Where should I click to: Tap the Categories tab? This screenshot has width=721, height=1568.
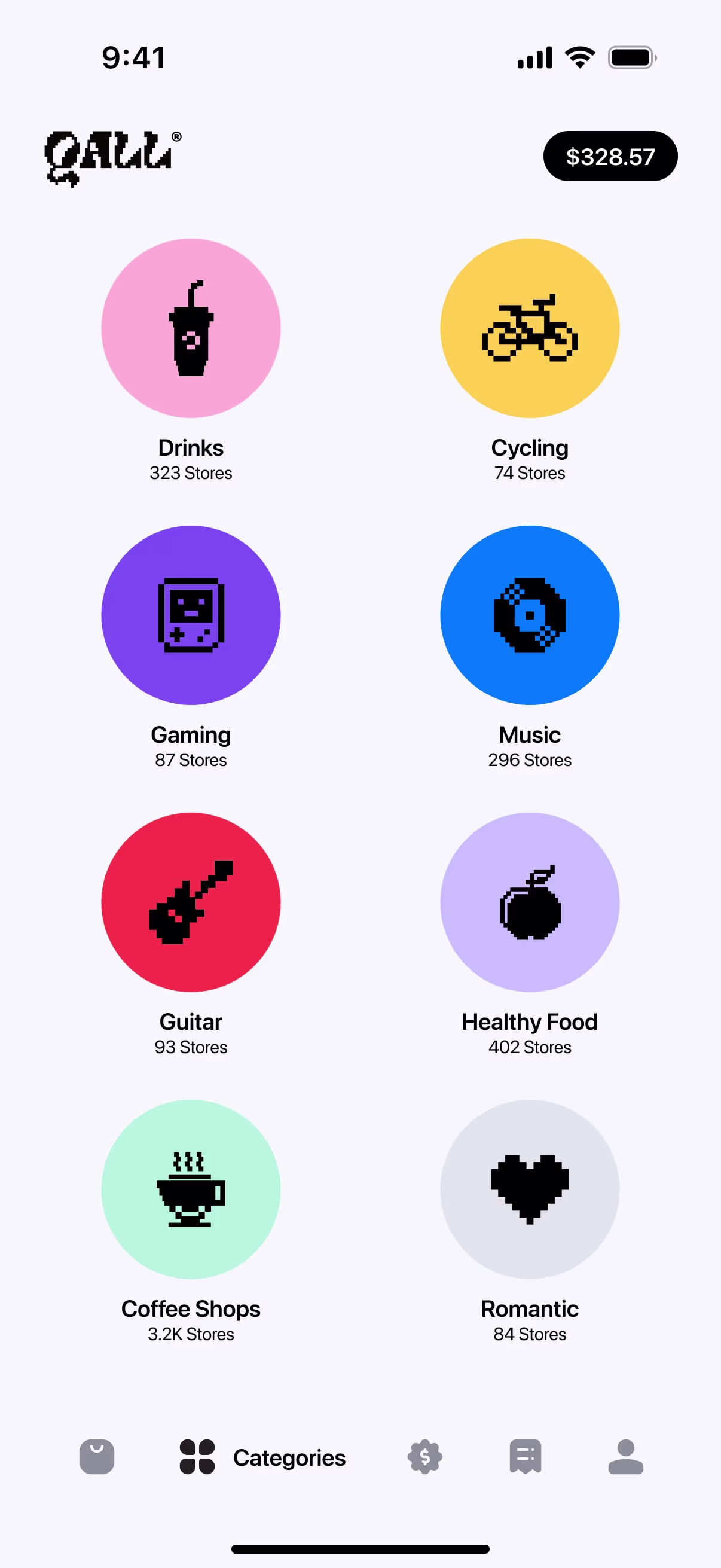[262, 1457]
